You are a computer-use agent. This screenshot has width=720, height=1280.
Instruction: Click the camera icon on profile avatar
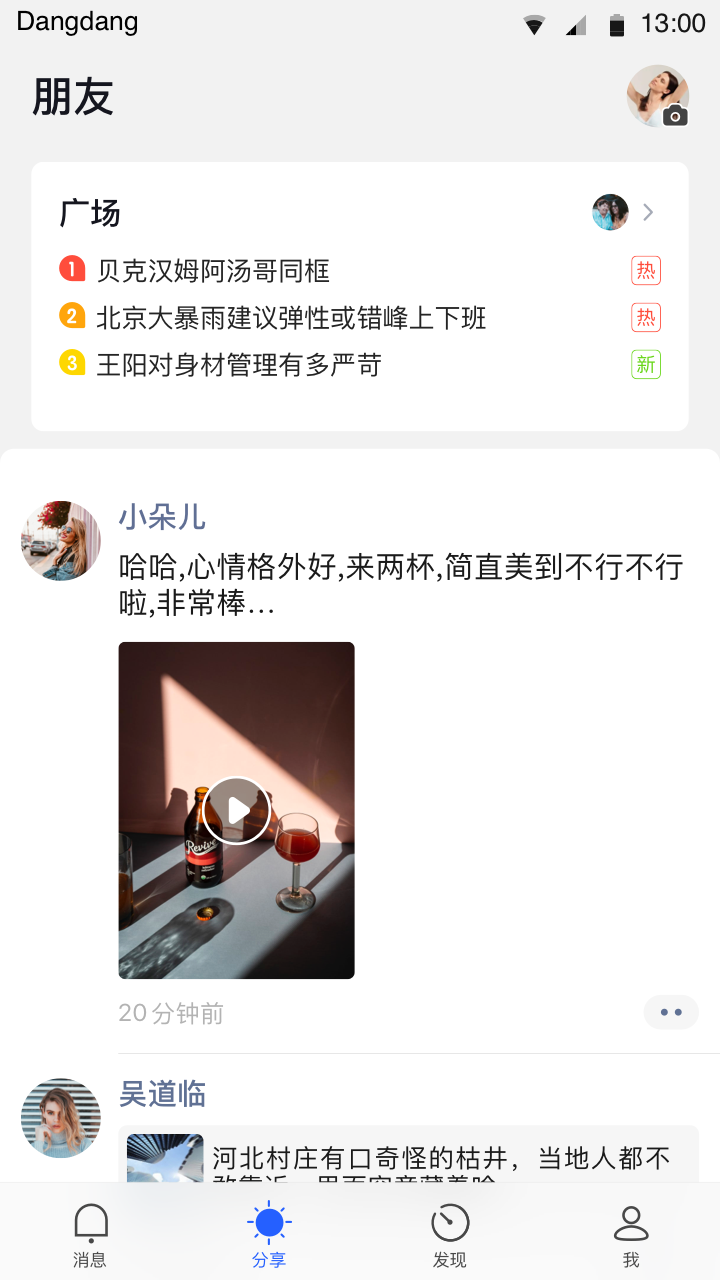coord(674,117)
